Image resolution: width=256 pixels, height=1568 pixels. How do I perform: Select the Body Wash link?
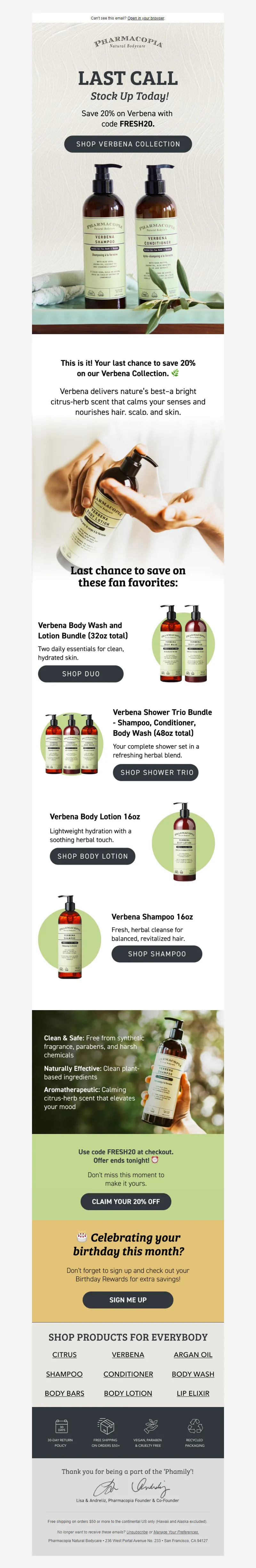(x=193, y=1374)
